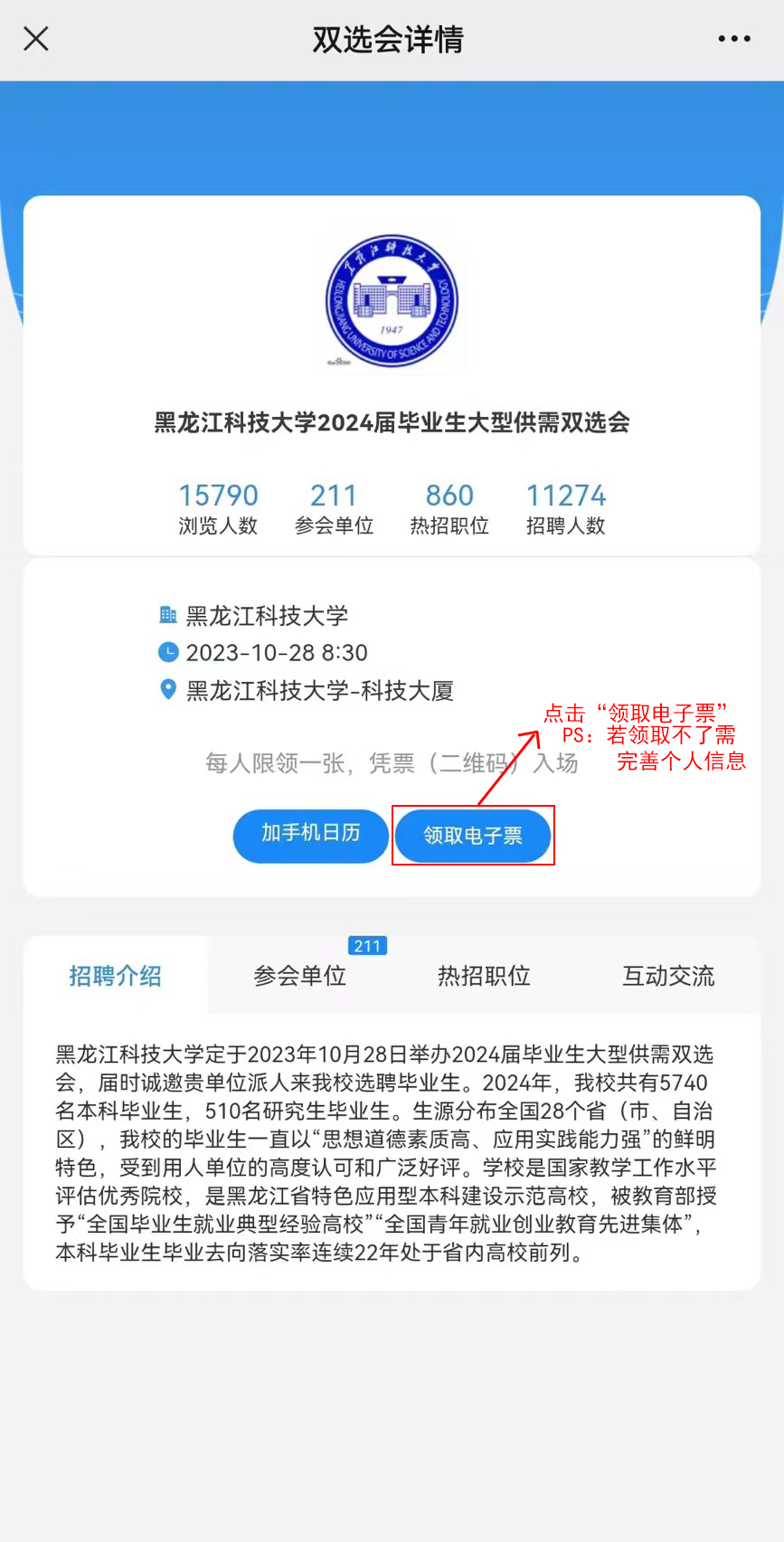784x1542 pixels.
Task: Select the 招聘介绍 tab
Action: [x=116, y=976]
